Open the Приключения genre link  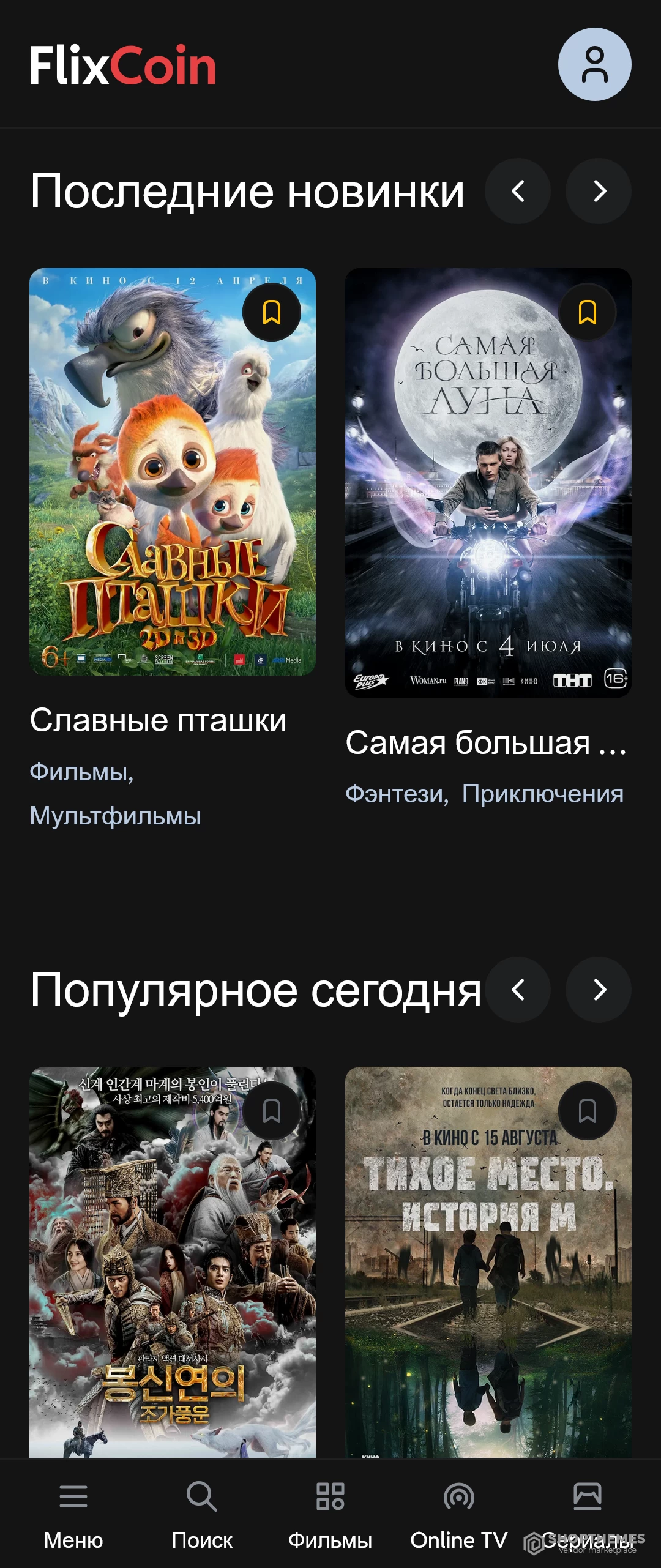tap(543, 794)
